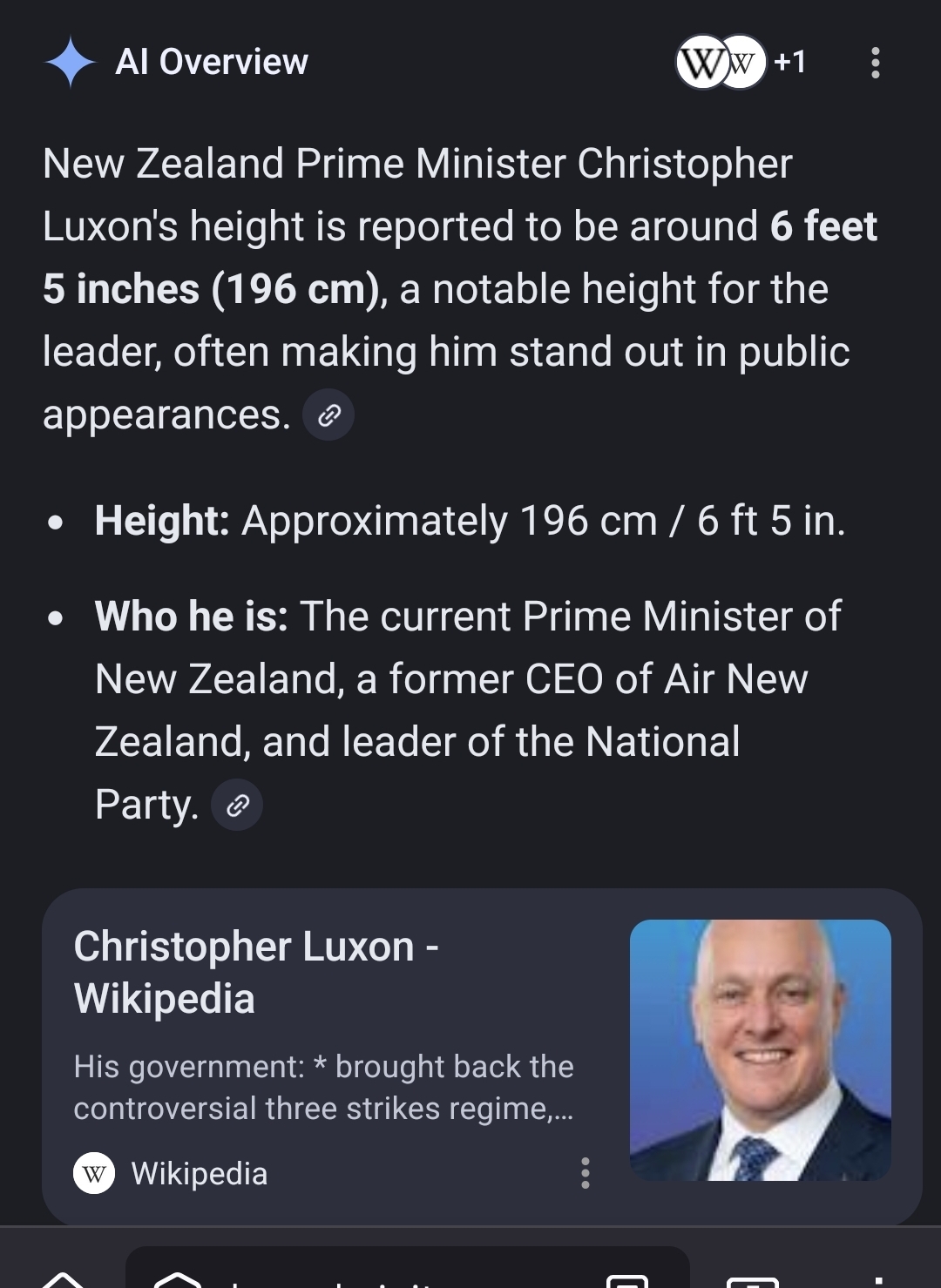Open the Christopher Luxon Wikipedia card

322,971
